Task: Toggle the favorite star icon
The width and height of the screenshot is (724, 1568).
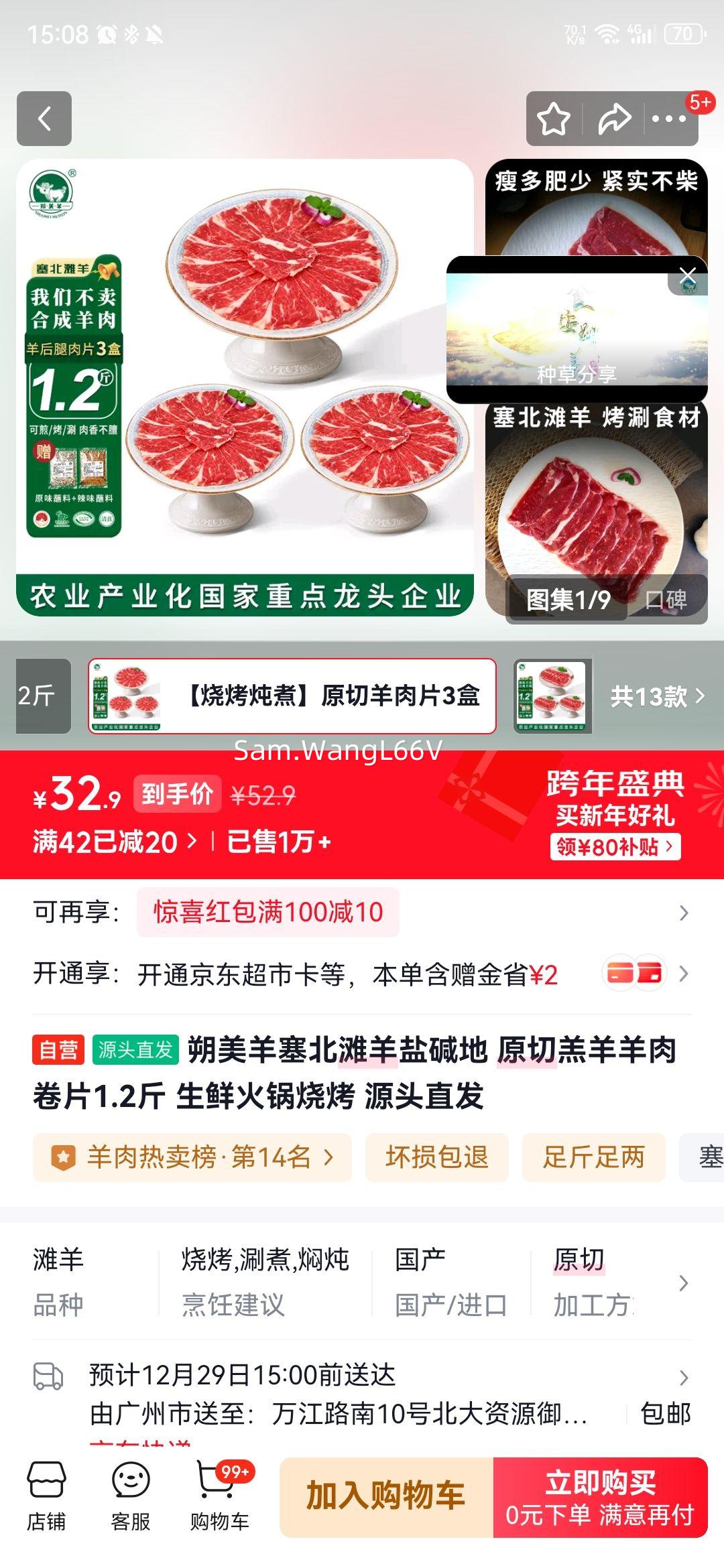Action: click(554, 119)
